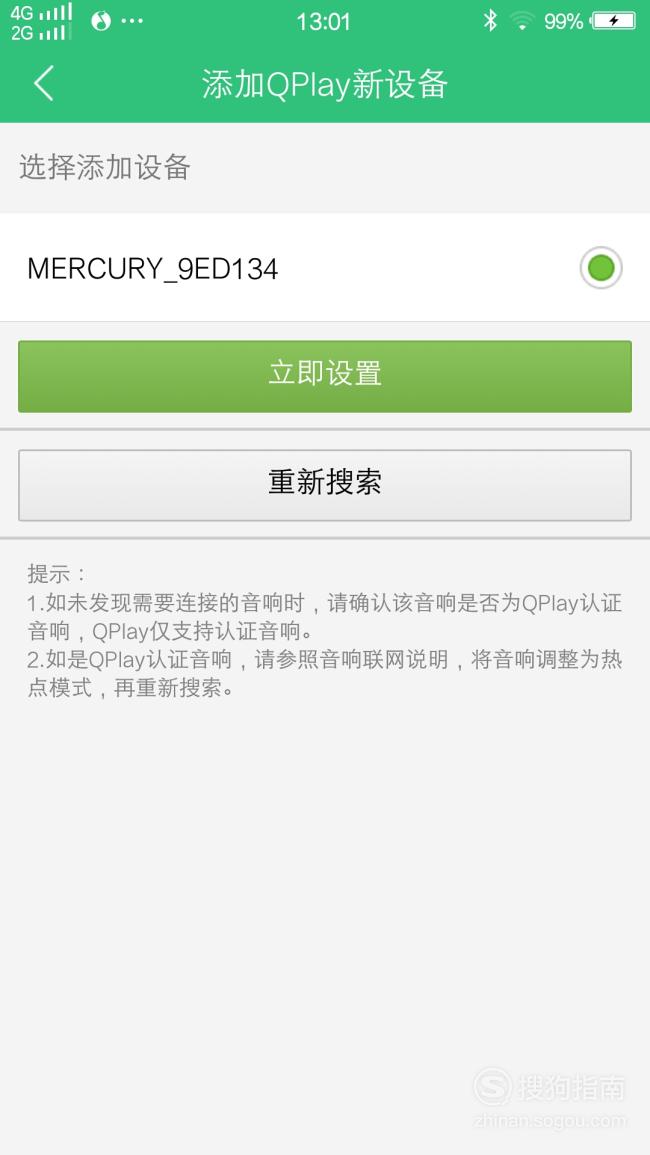Tap 重新搜索 to search again
This screenshot has width=650, height=1155.
[x=325, y=485]
